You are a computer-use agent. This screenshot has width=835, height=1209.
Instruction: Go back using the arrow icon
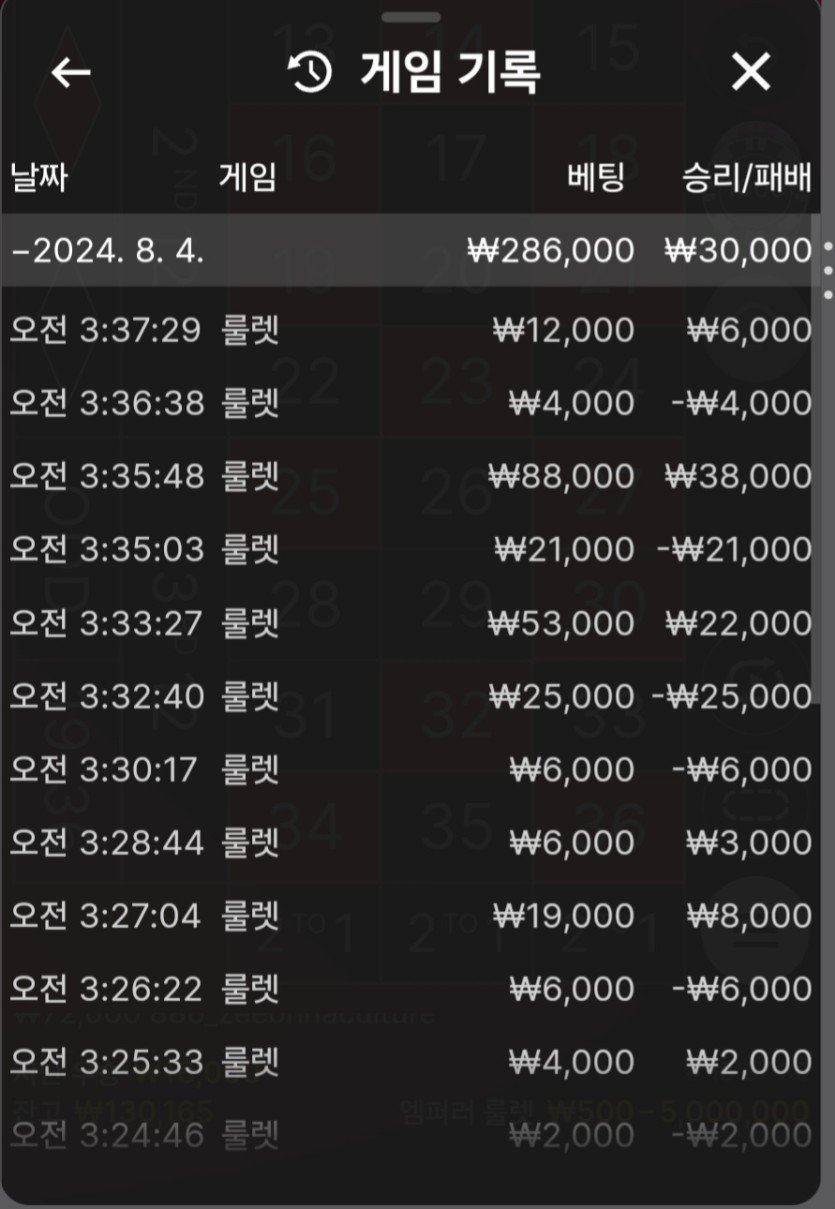pos(71,72)
